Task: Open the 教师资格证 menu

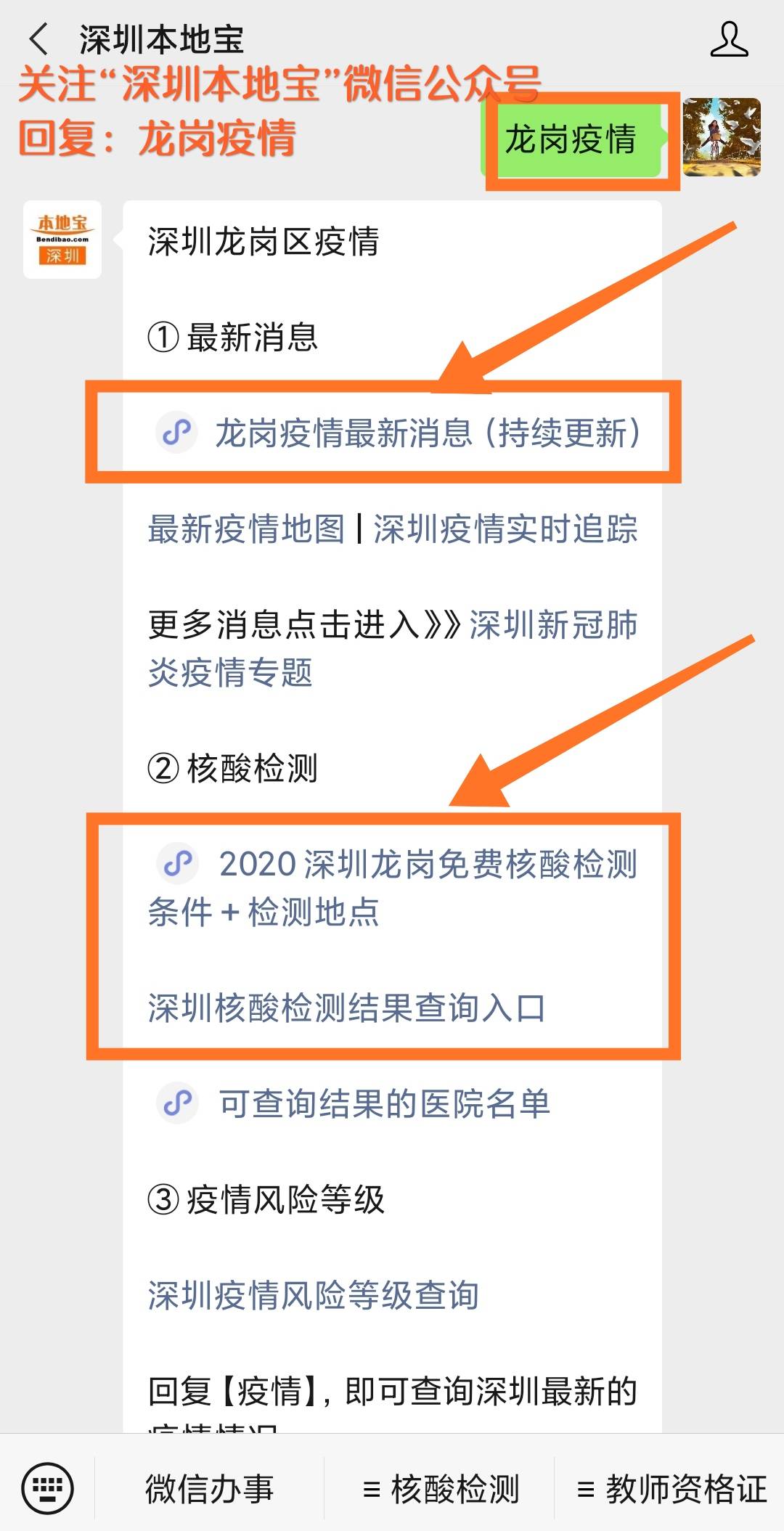Action: point(671,1489)
